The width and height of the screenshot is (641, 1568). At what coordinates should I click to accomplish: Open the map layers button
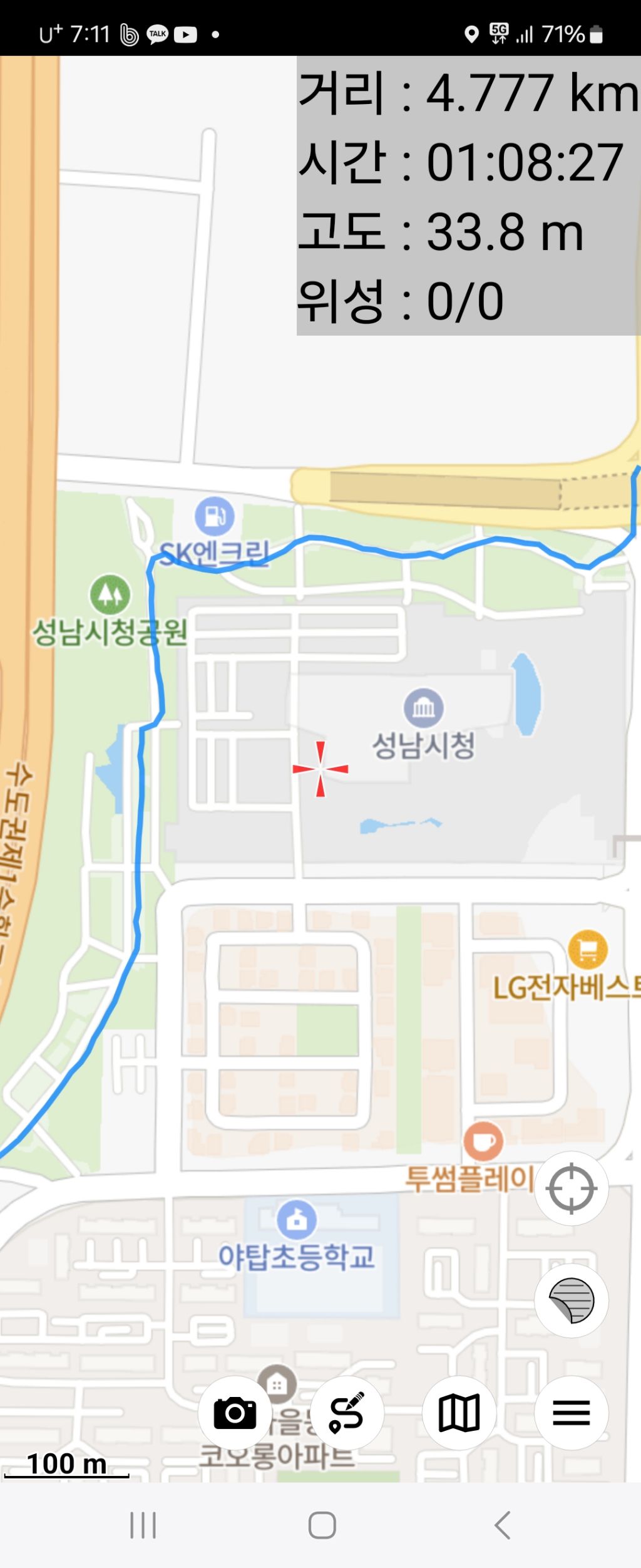point(571,1301)
